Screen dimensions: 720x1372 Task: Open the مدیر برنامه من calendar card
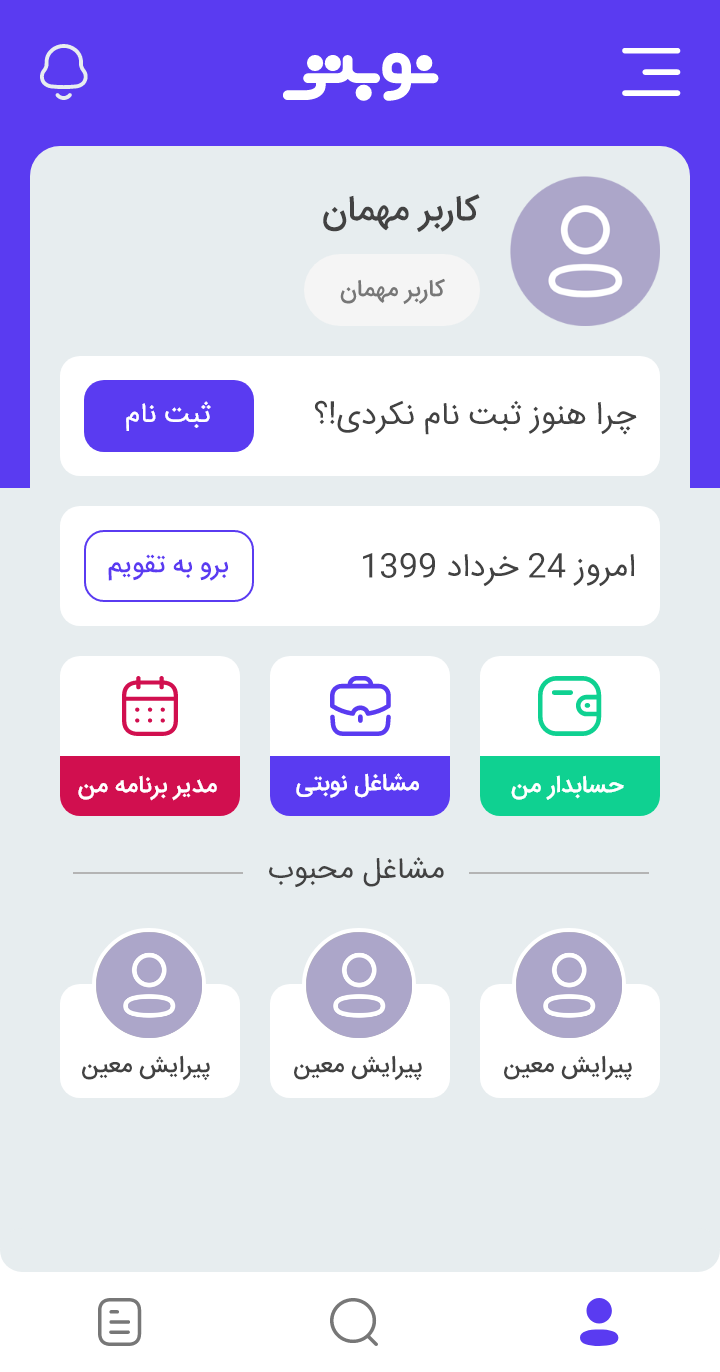150,736
